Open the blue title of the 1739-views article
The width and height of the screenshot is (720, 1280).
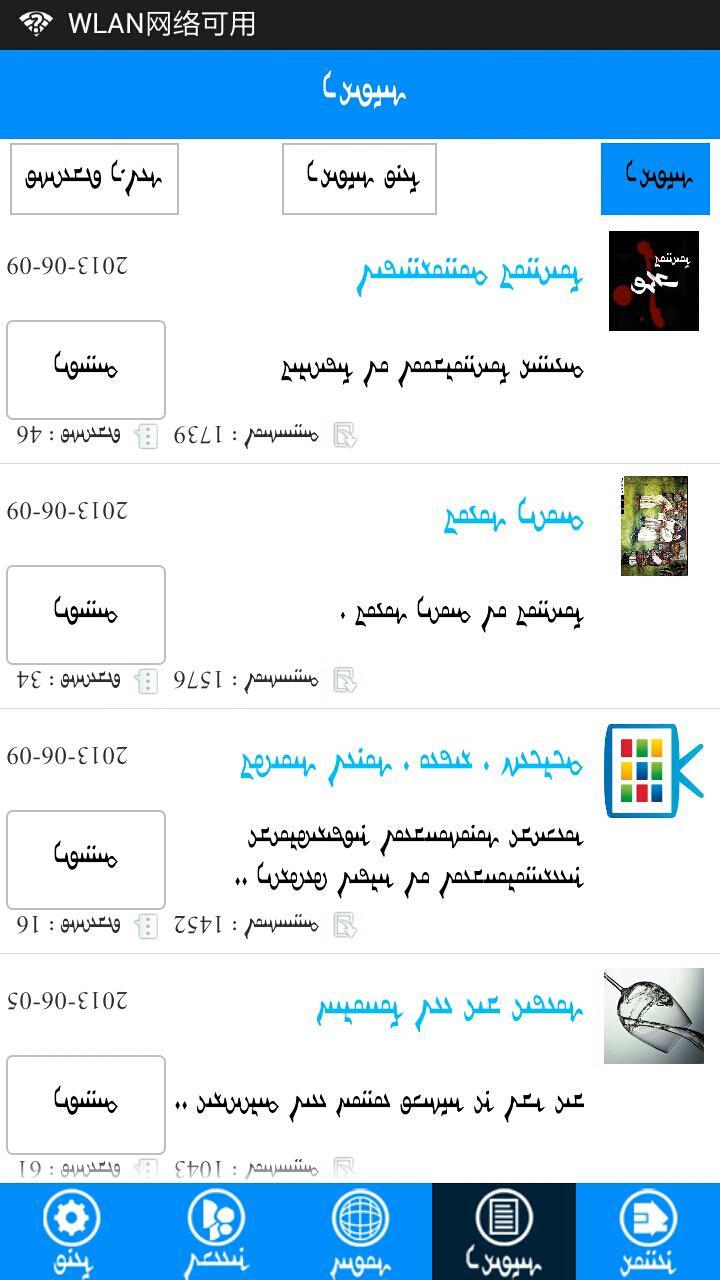point(470,272)
